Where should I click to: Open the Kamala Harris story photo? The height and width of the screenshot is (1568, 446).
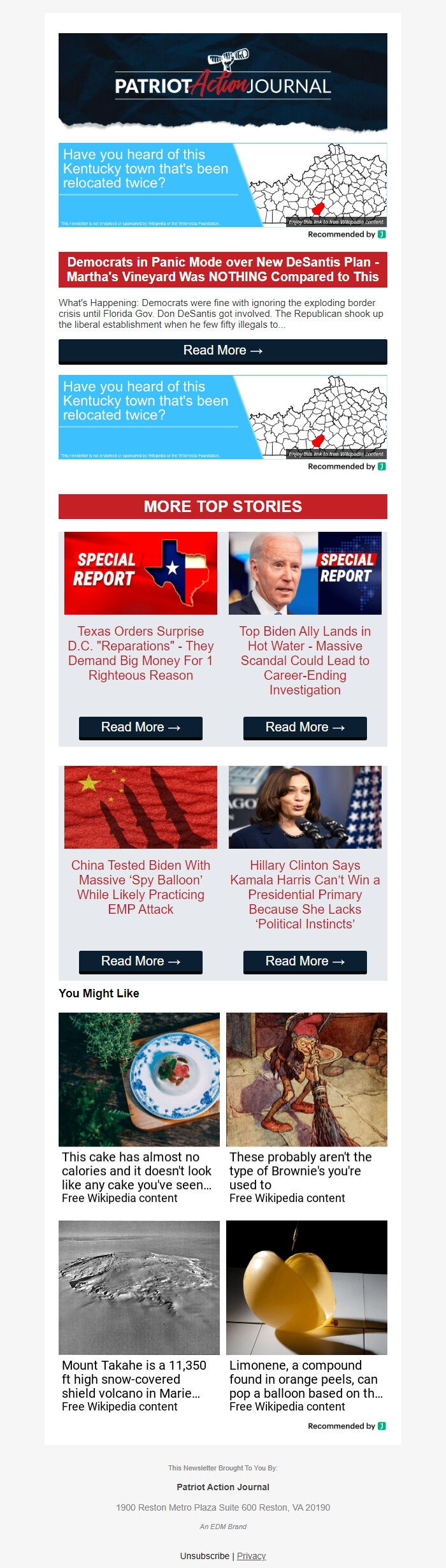305,807
